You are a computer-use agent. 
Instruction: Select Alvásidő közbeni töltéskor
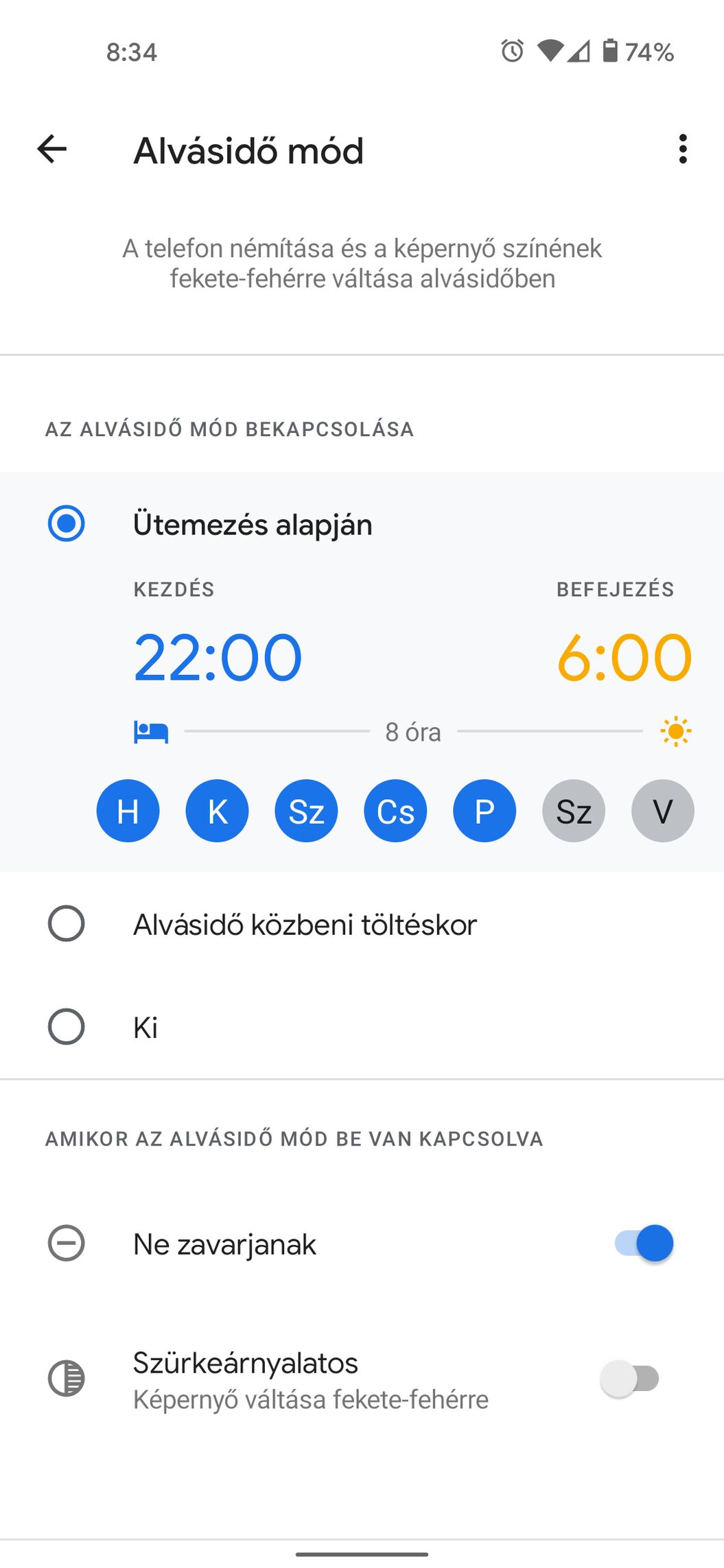click(x=362, y=924)
